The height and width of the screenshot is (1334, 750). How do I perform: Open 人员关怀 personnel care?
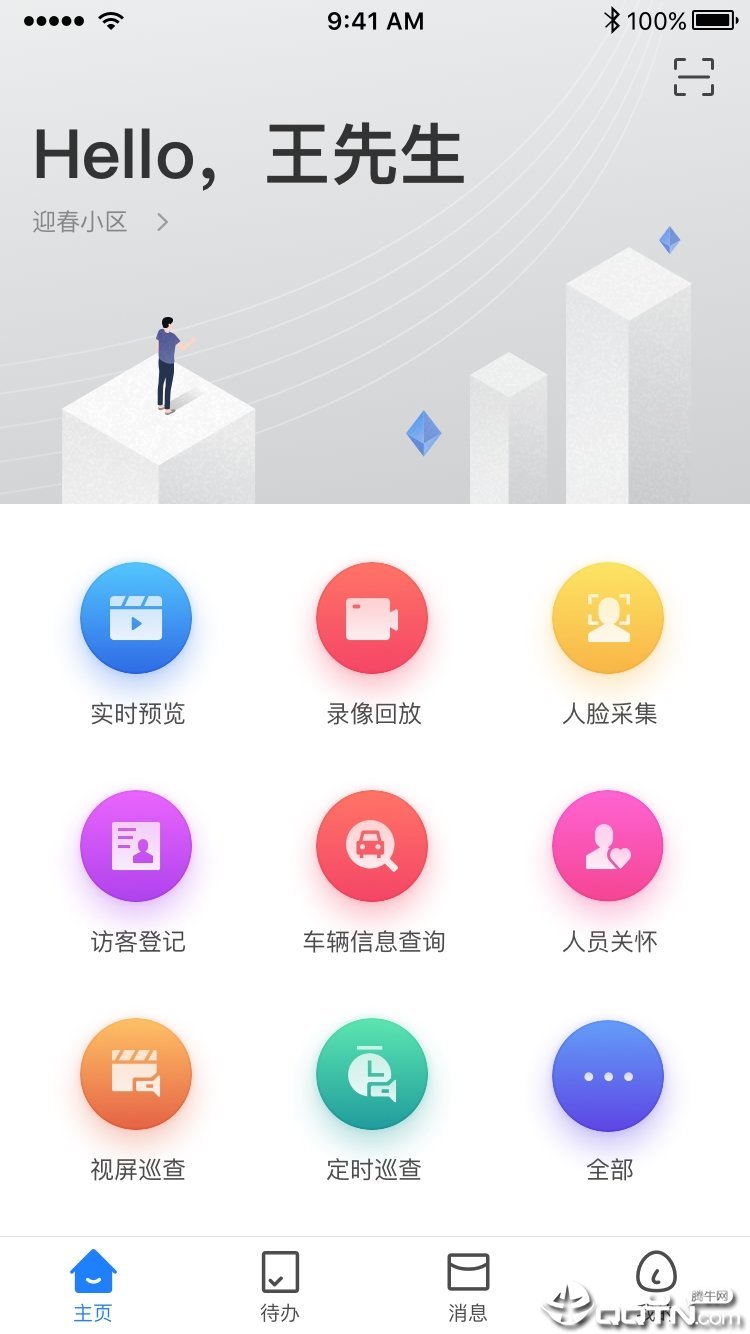coord(608,845)
